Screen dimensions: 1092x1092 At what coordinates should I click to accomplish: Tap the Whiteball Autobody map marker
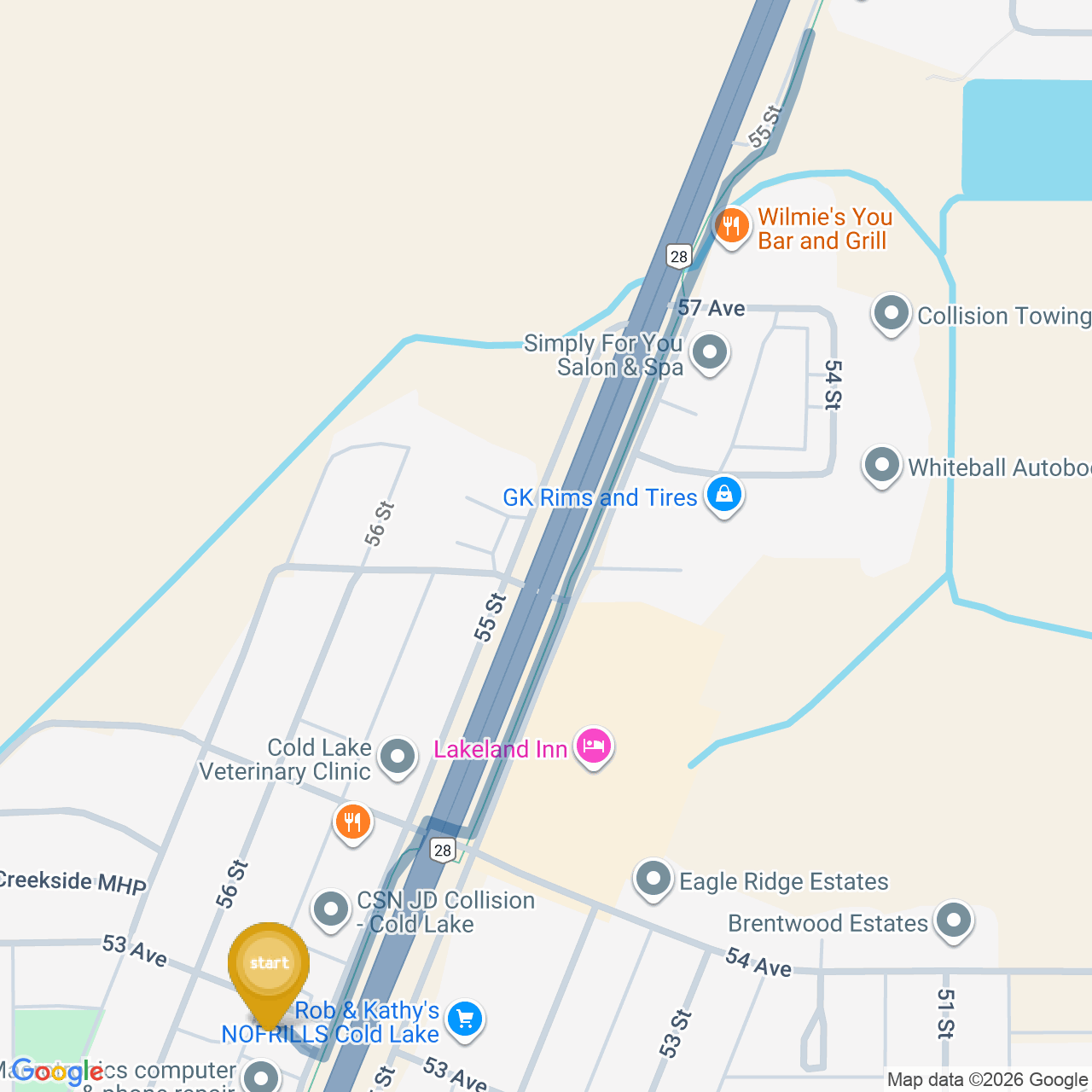(x=881, y=466)
